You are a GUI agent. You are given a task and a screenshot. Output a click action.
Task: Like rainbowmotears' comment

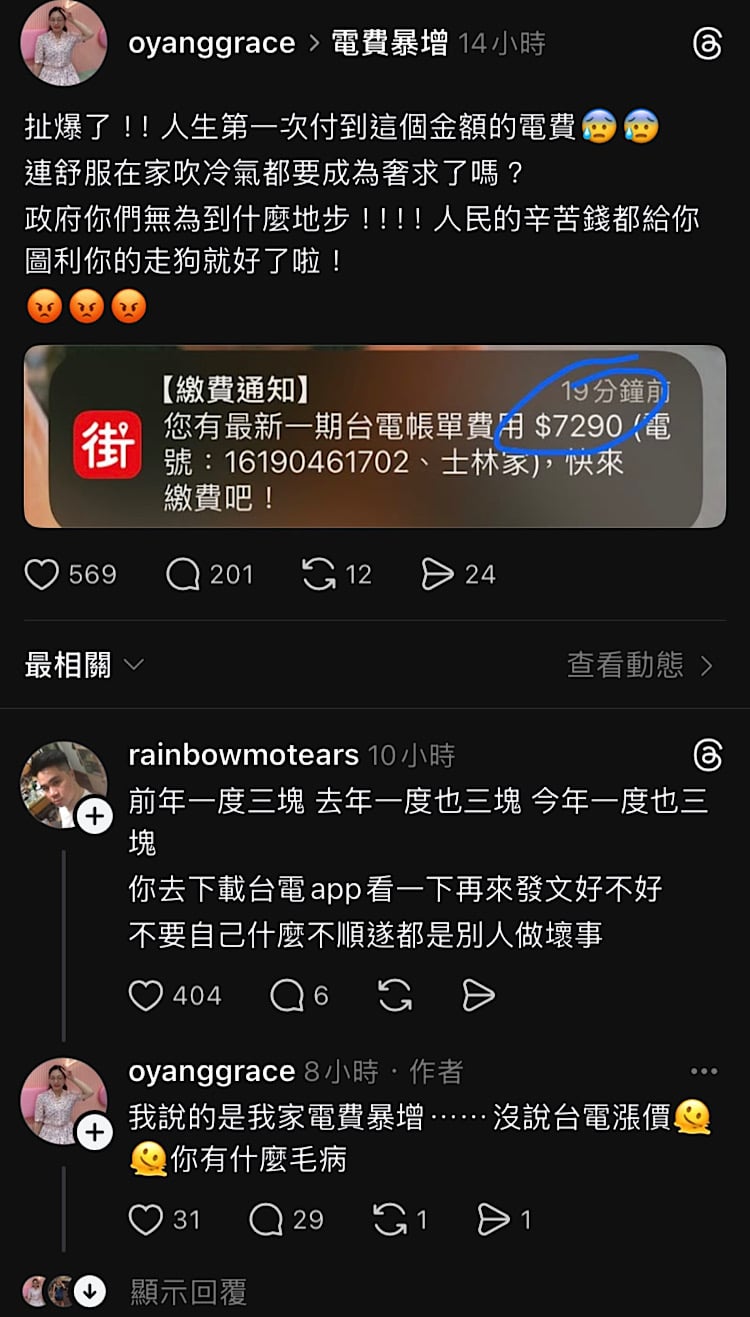coord(147,996)
